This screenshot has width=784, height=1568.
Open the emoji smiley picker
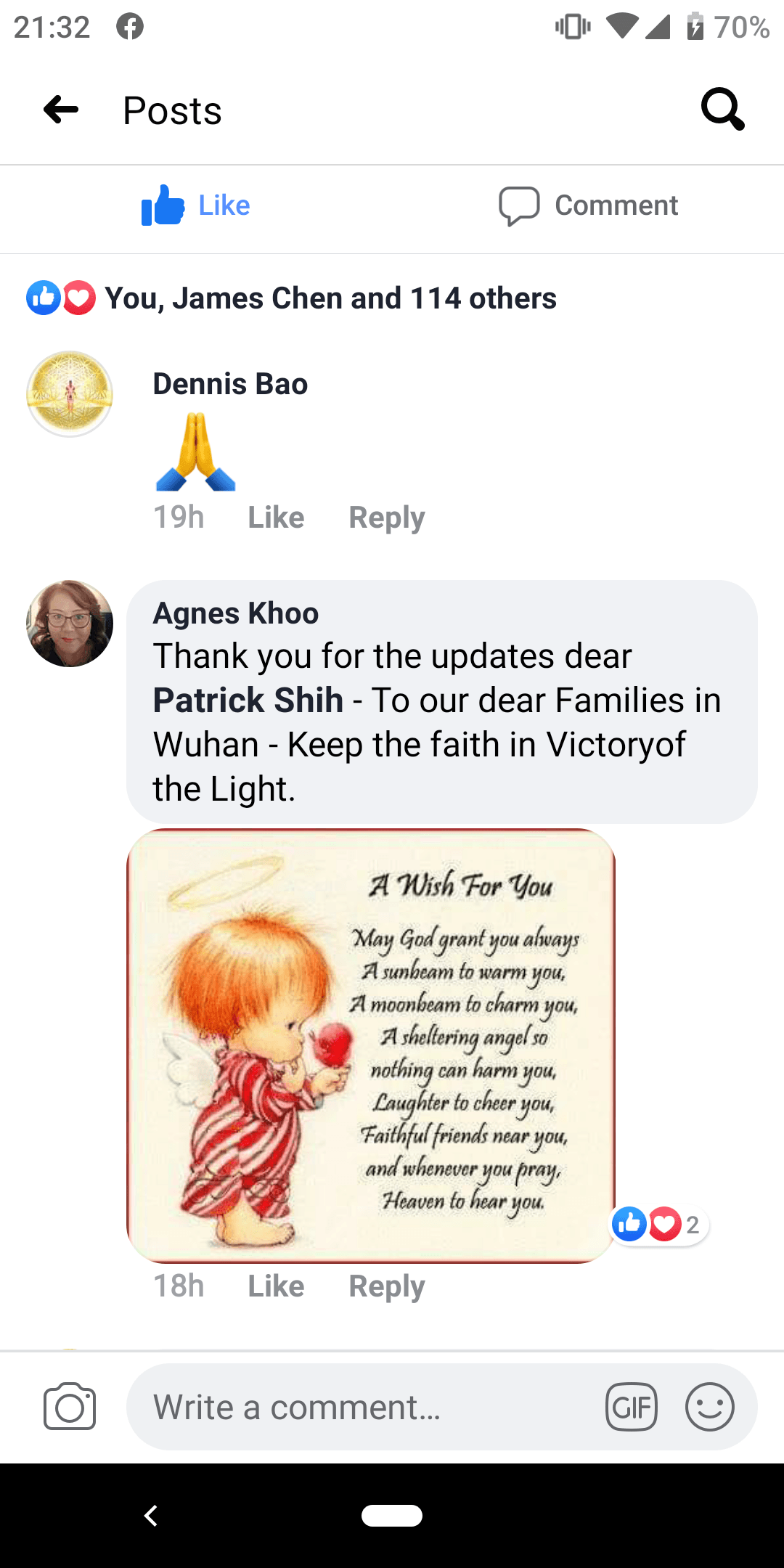tap(709, 1407)
